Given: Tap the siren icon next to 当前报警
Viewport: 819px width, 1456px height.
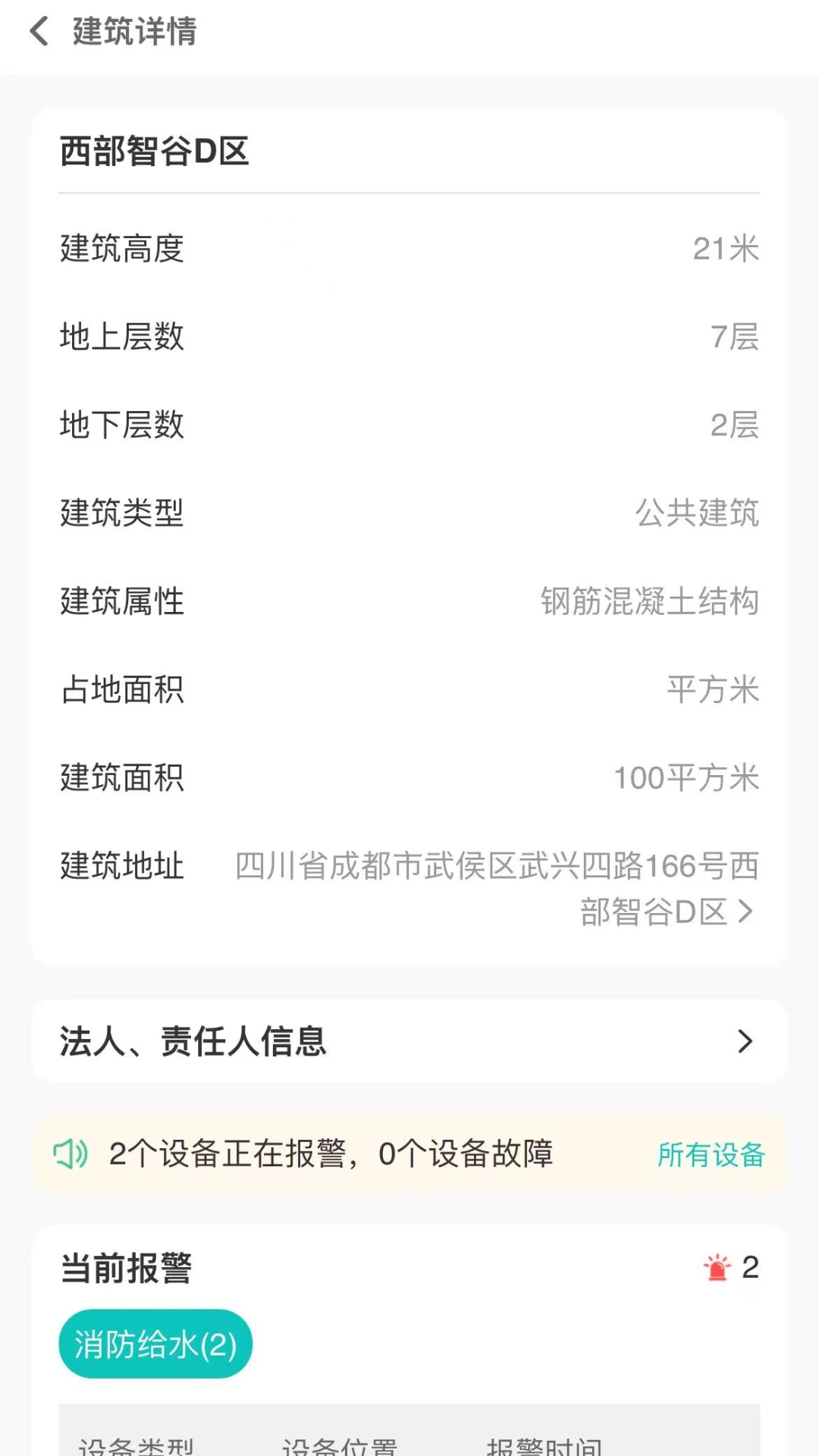Looking at the screenshot, I should tap(715, 1267).
